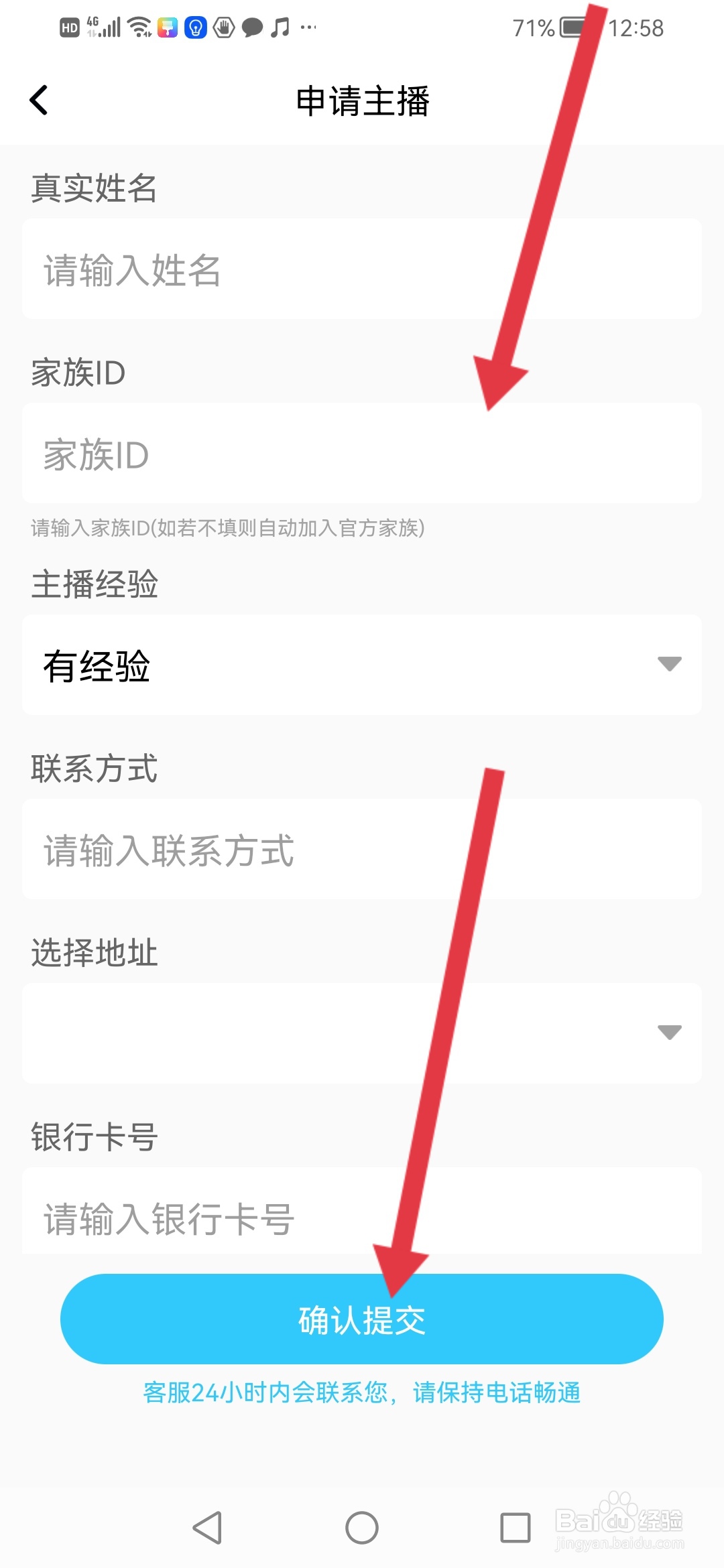Open the chat bubble icon in the status bar
Image resolution: width=724 pixels, height=1568 pixels.
[x=251, y=27]
